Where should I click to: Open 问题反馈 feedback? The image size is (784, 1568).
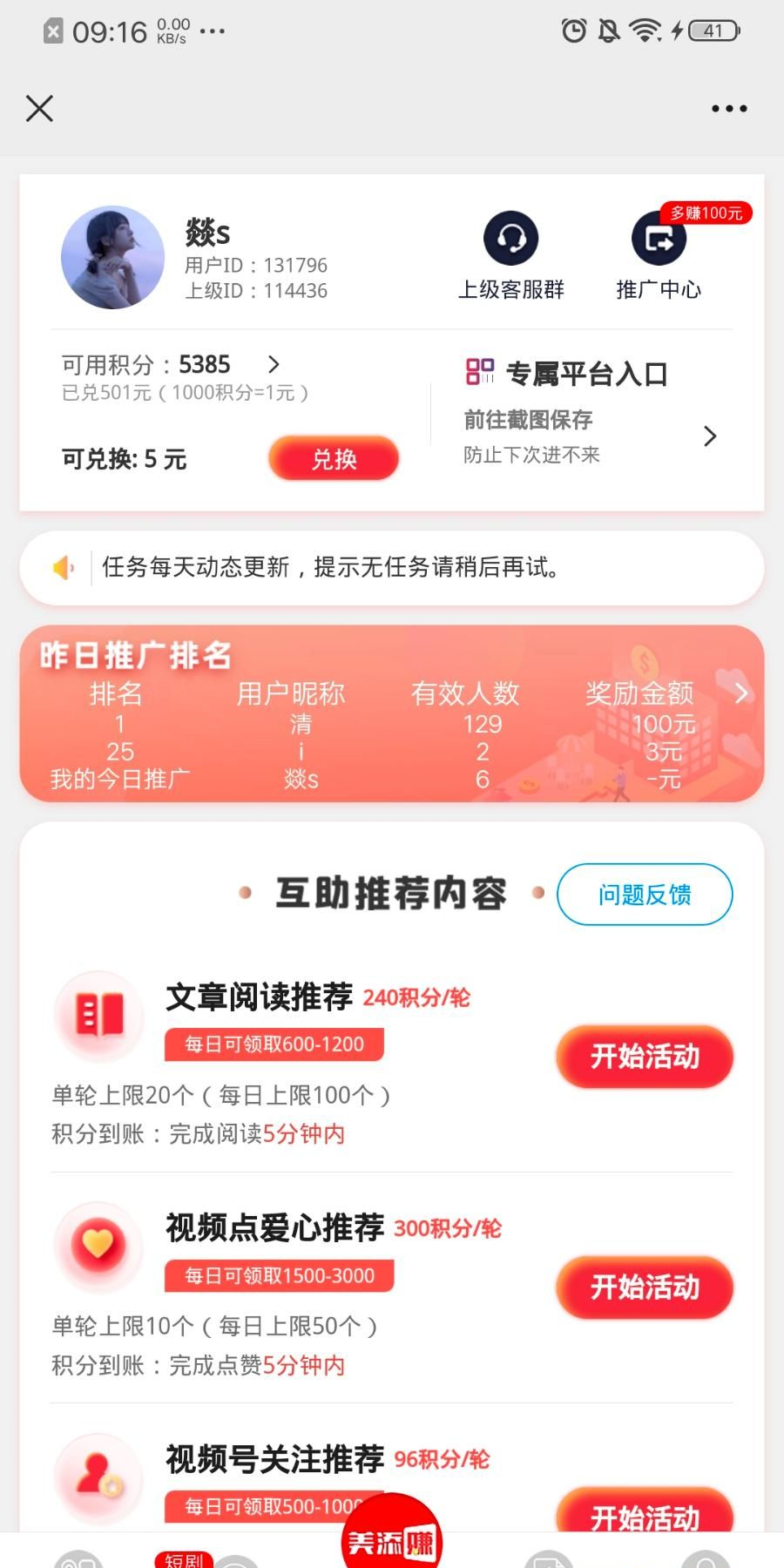pyautogui.click(x=645, y=894)
